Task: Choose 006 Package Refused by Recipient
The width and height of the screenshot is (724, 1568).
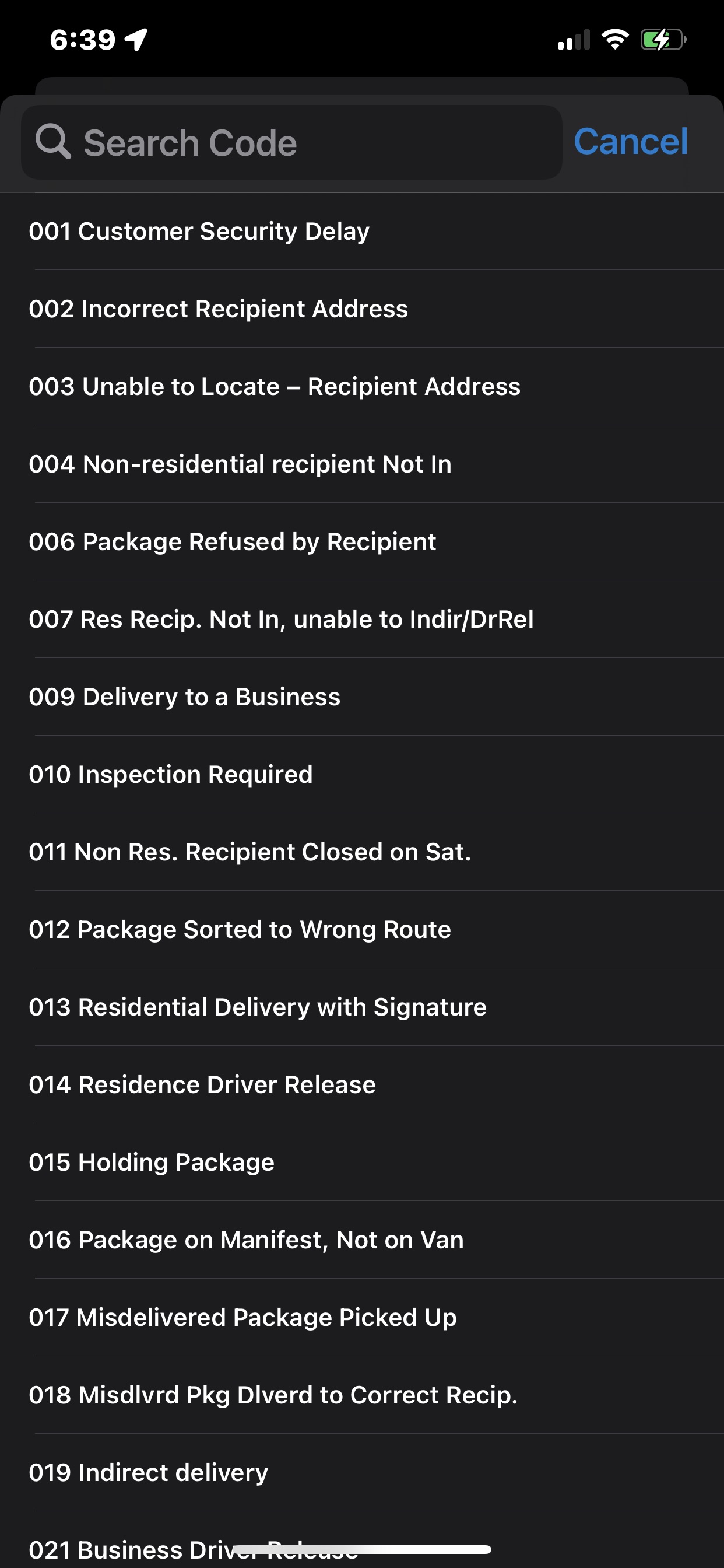Action: click(233, 542)
